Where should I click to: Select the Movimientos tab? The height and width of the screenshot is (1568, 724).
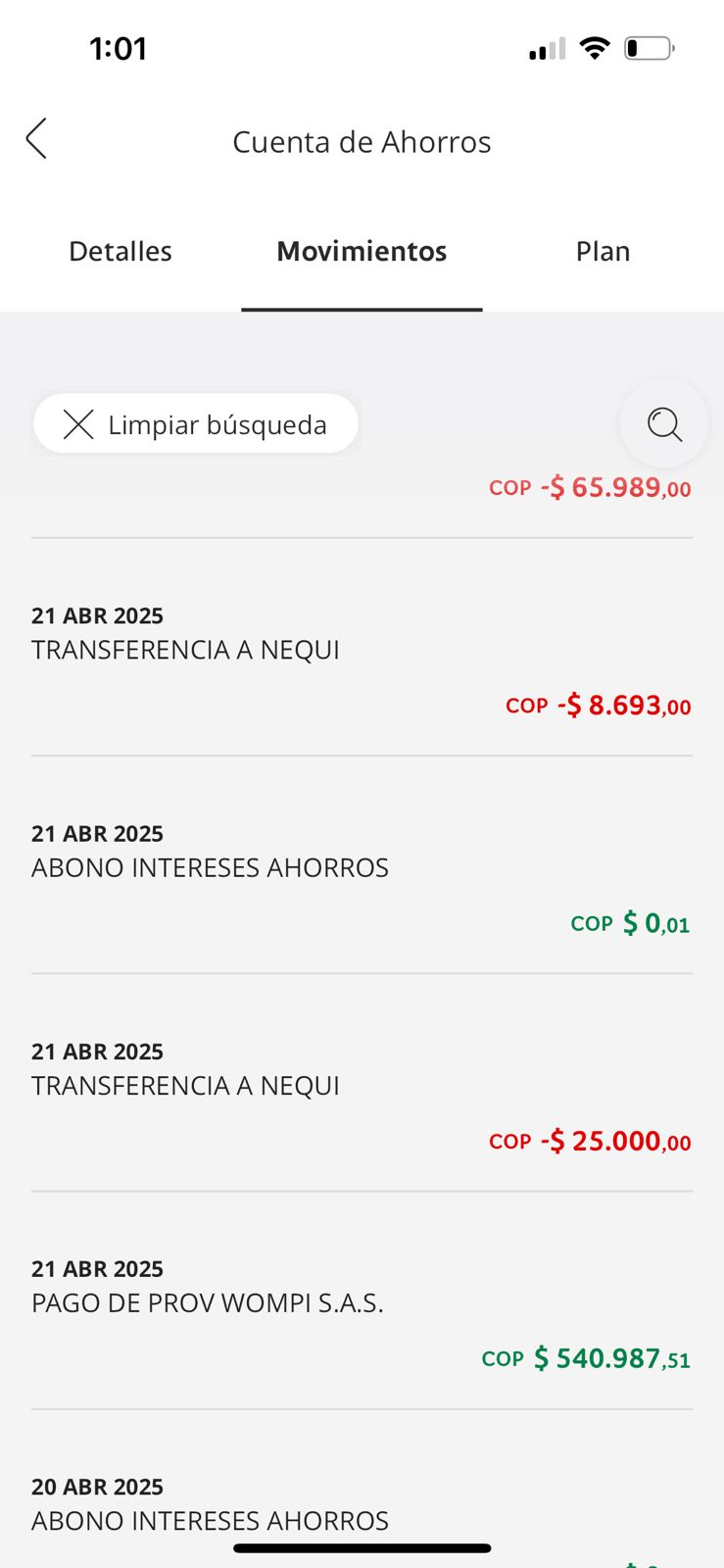pyautogui.click(x=362, y=252)
